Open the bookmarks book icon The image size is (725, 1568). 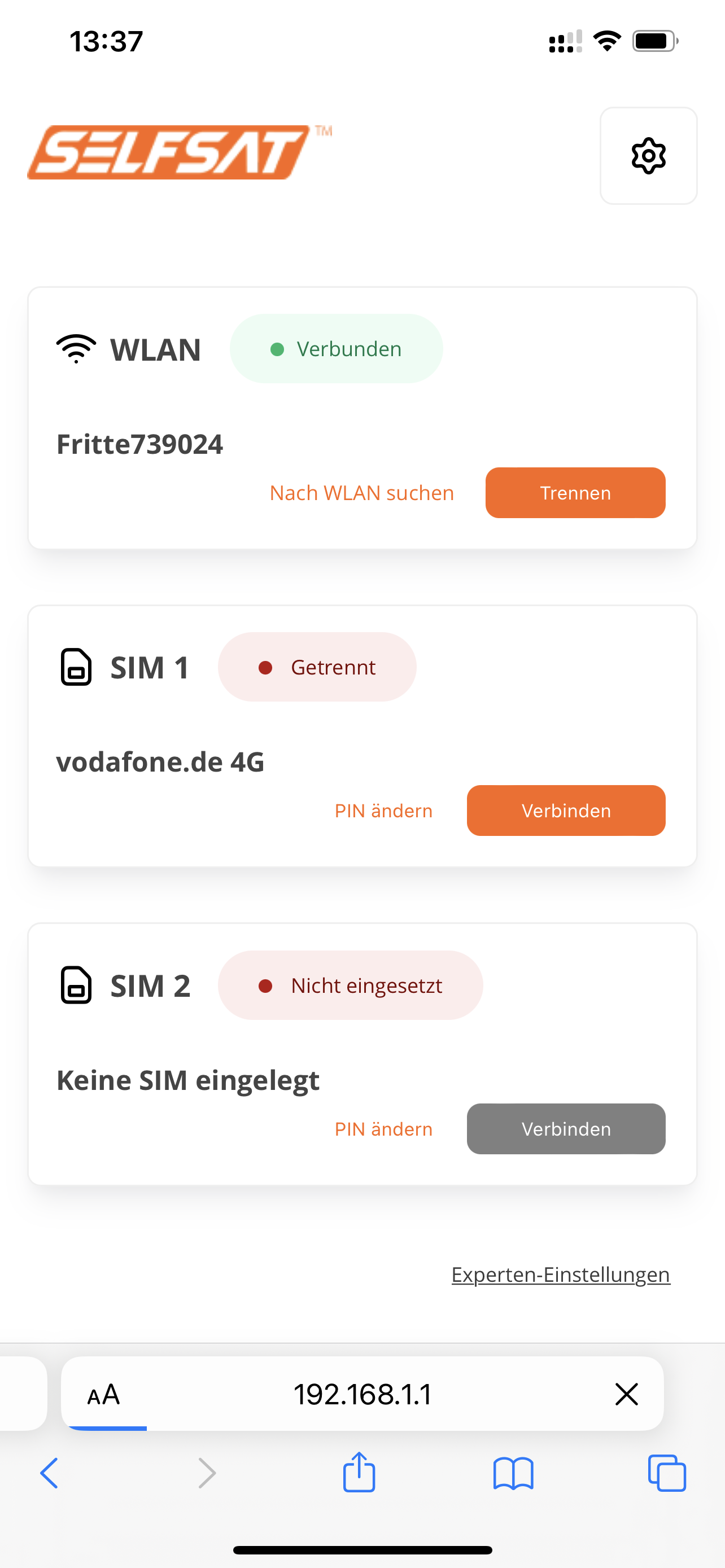click(x=513, y=1474)
